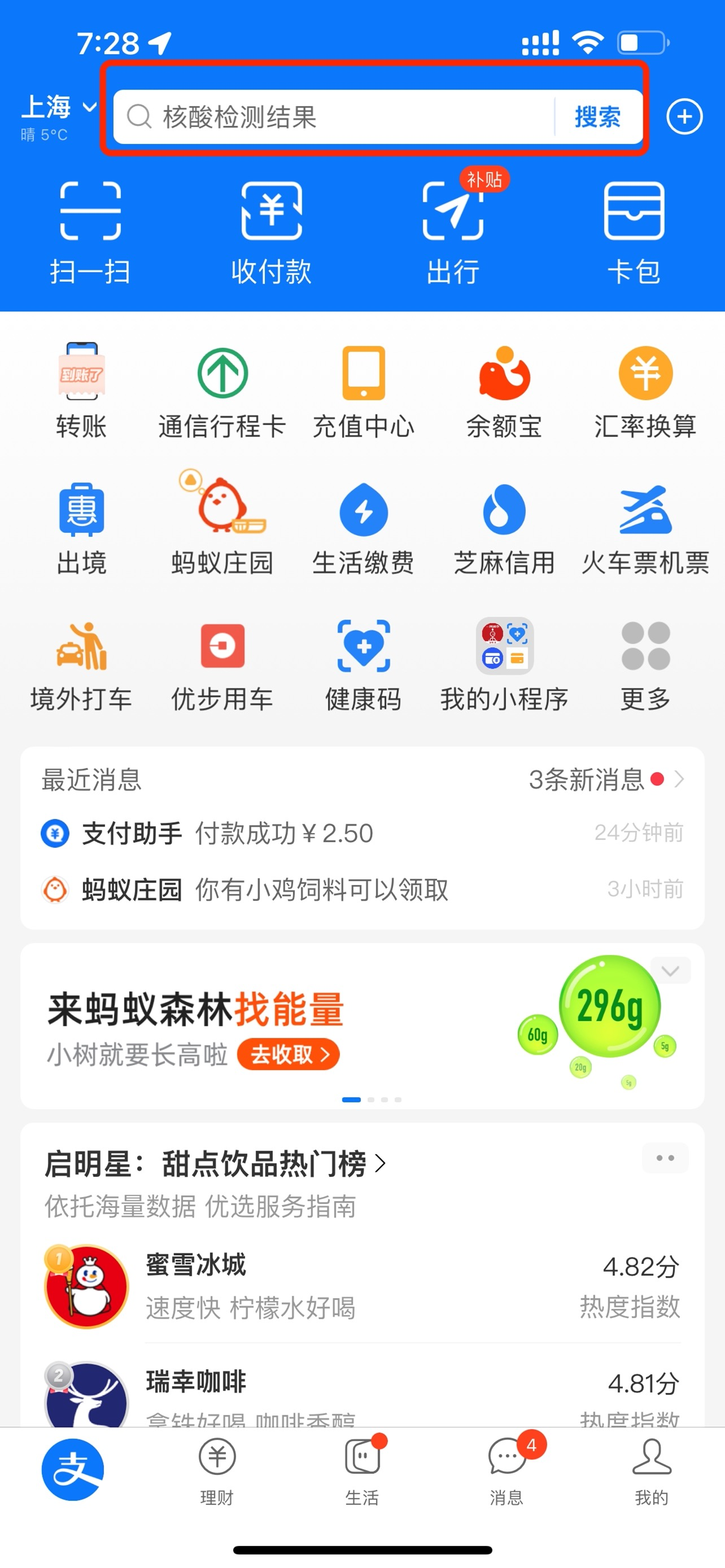Open 火车票机票 booking
725x1568 pixels.
(645, 528)
